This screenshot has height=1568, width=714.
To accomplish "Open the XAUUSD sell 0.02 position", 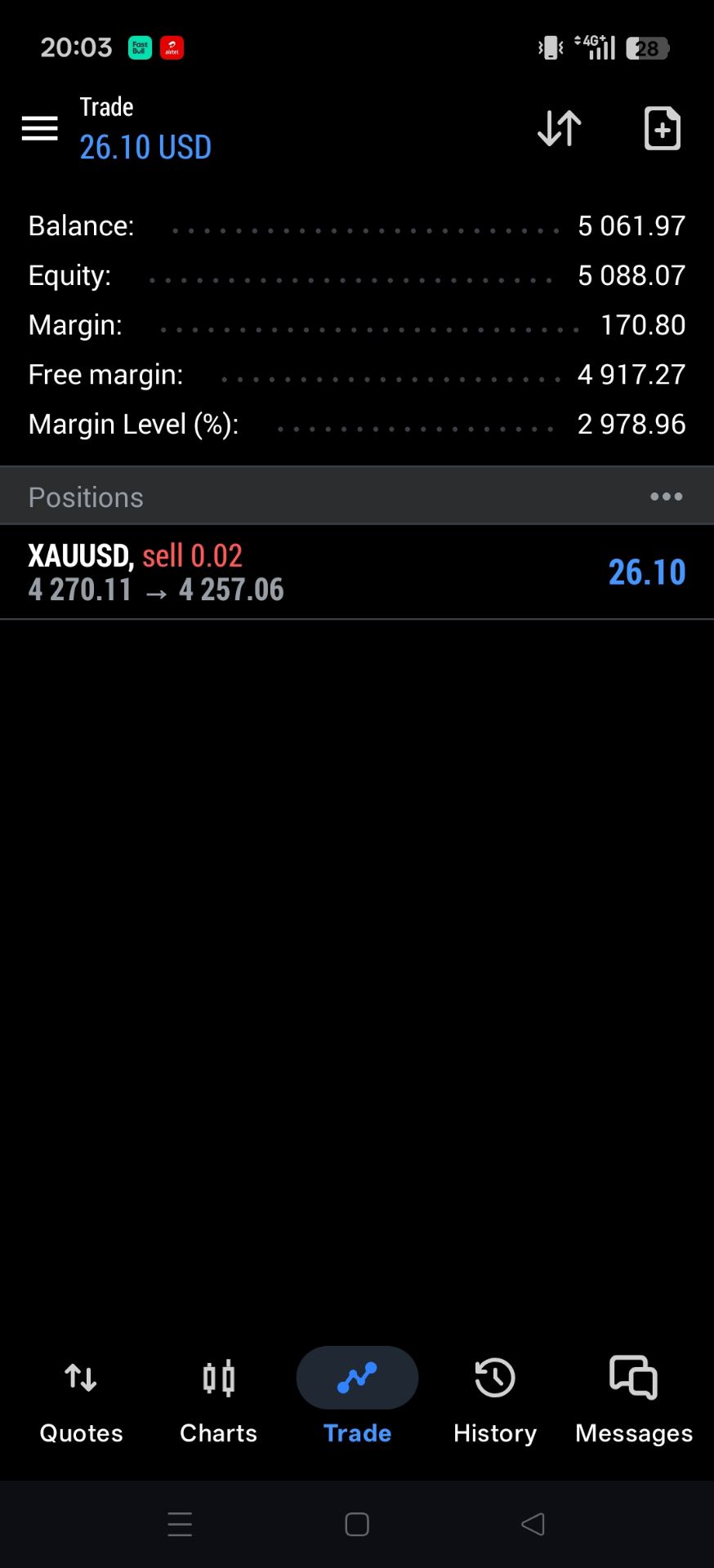I will click(357, 572).
